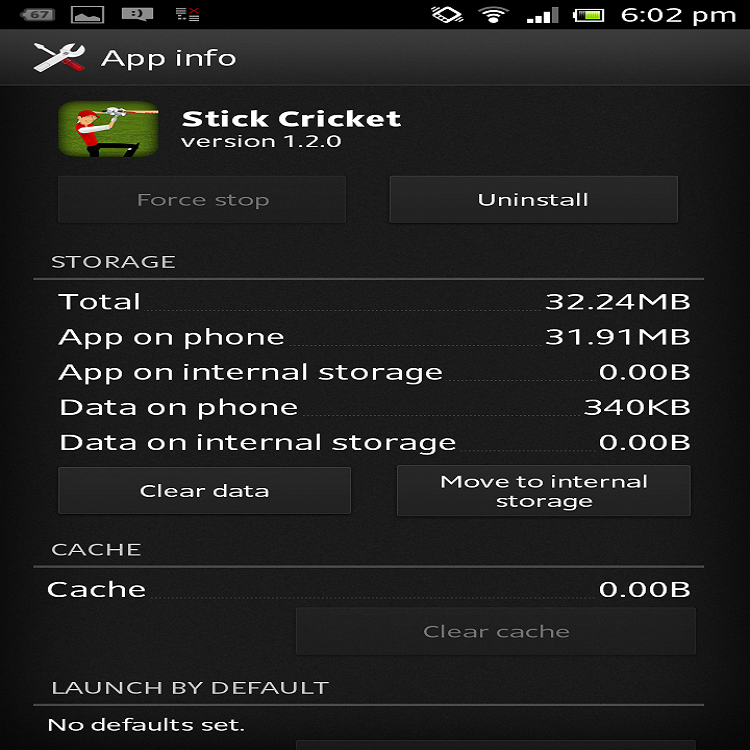Tap the Clear cache button
The height and width of the screenshot is (750, 750).
coord(496,631)
